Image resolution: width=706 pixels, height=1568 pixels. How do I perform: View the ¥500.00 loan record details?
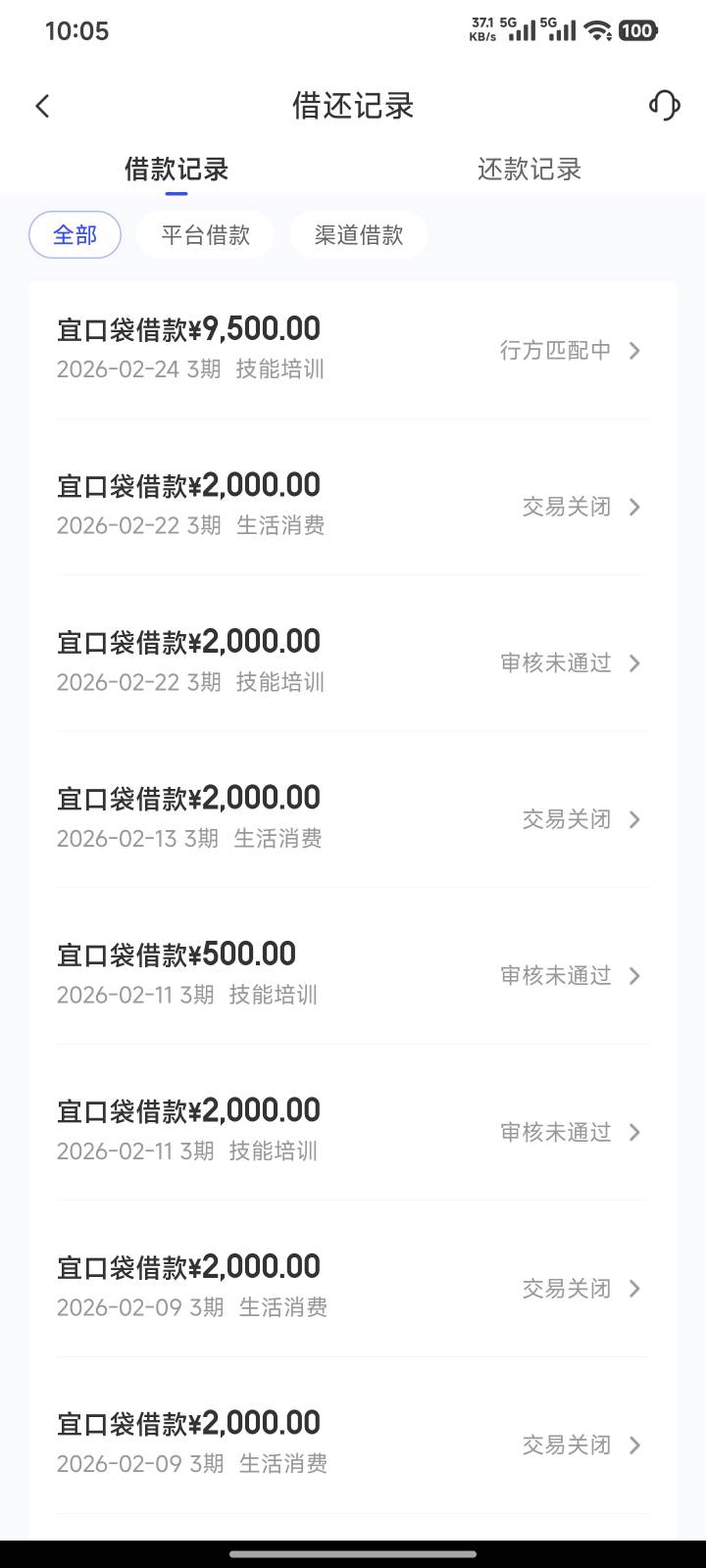(353, 975)
